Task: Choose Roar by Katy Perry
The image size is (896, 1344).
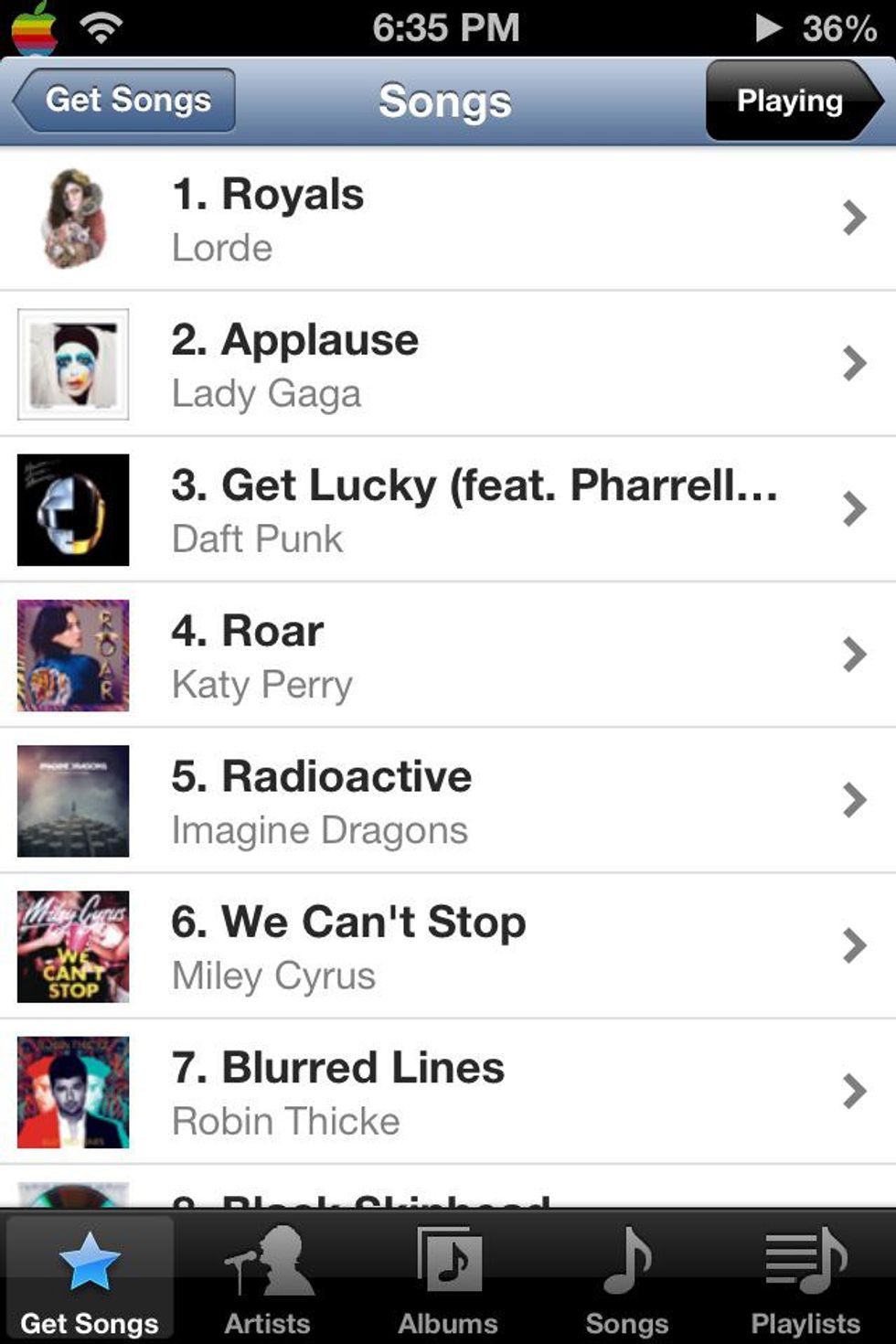Action: (448, 656)
